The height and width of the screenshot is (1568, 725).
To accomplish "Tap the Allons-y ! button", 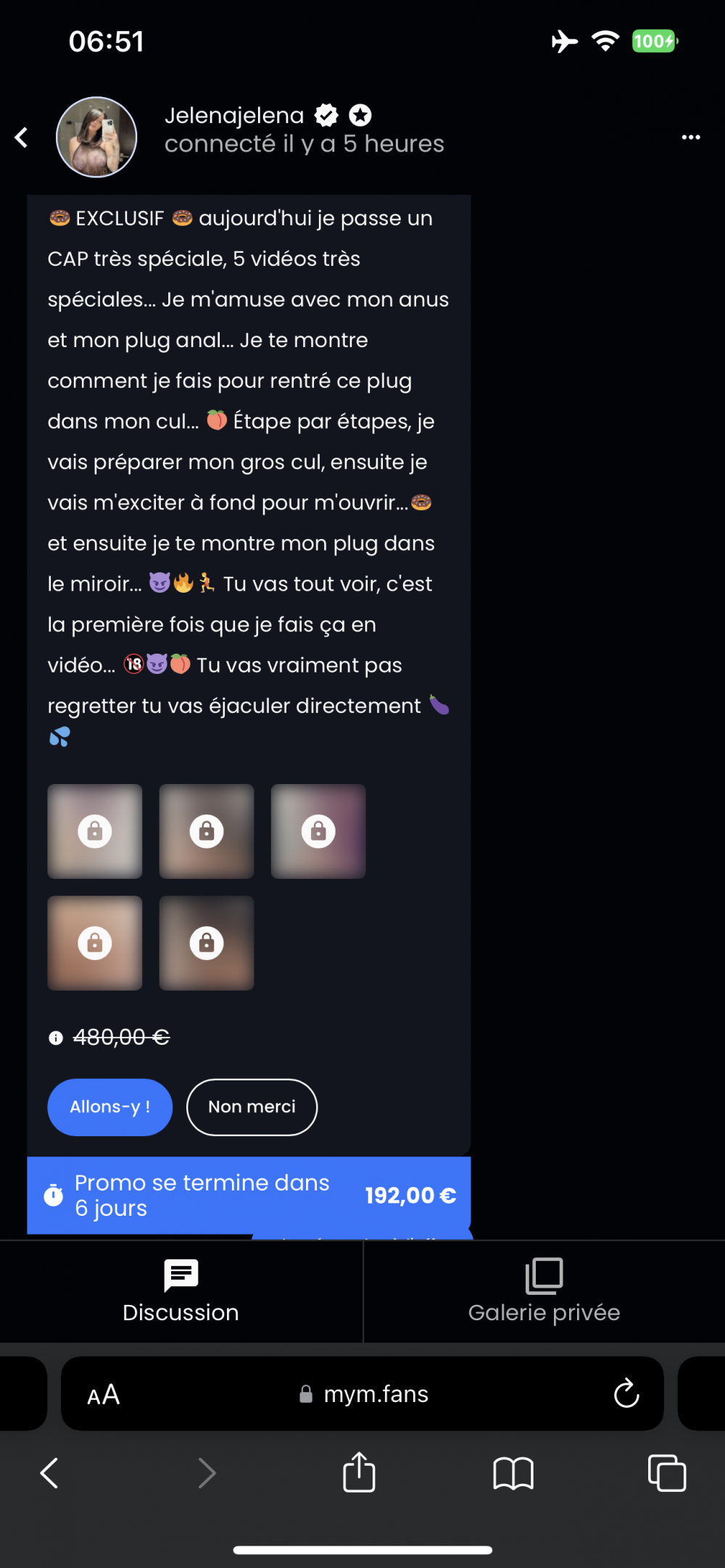I will click(x=110, y=1107).
